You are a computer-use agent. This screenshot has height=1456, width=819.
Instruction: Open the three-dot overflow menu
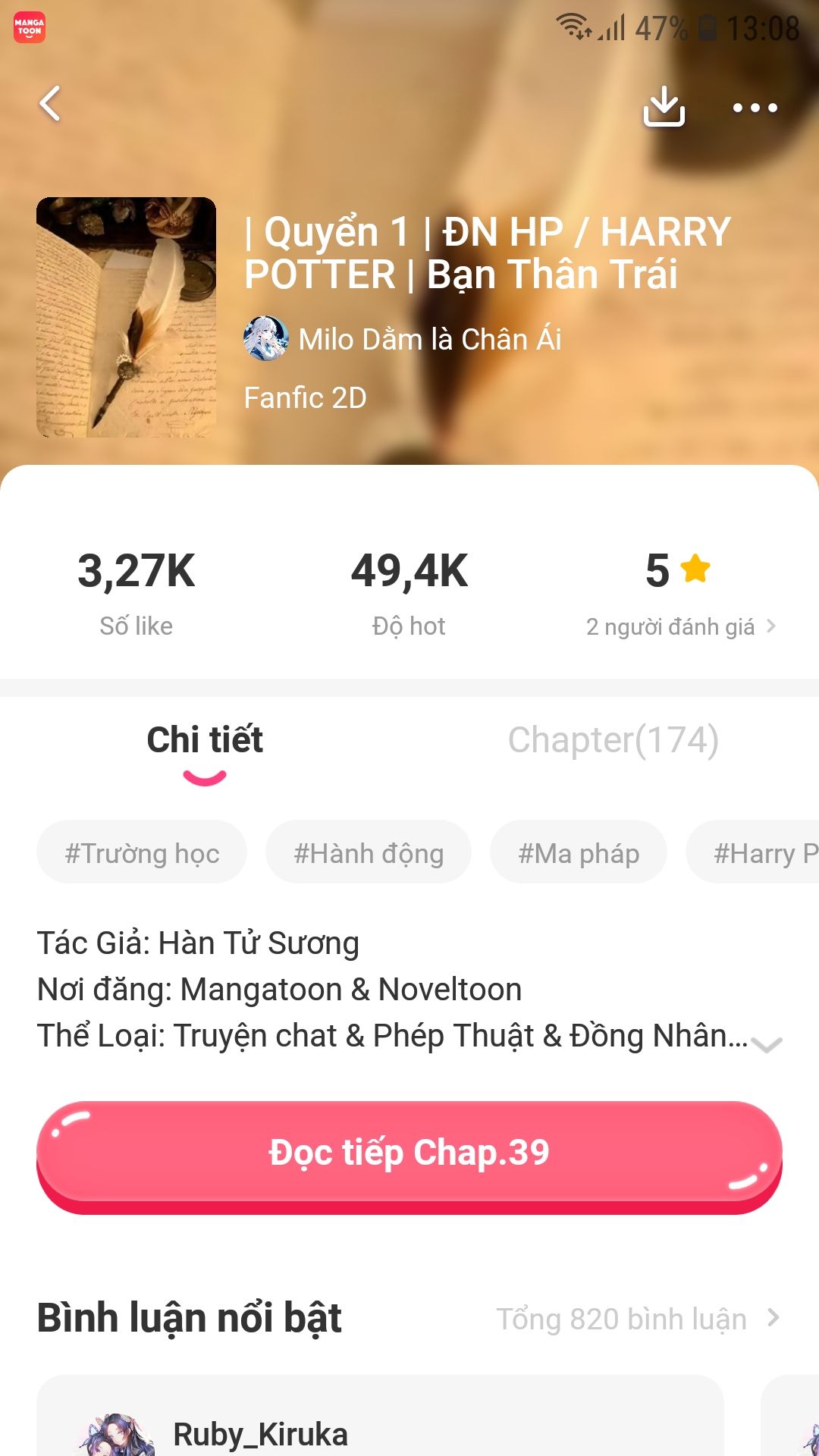coord(755,108)
